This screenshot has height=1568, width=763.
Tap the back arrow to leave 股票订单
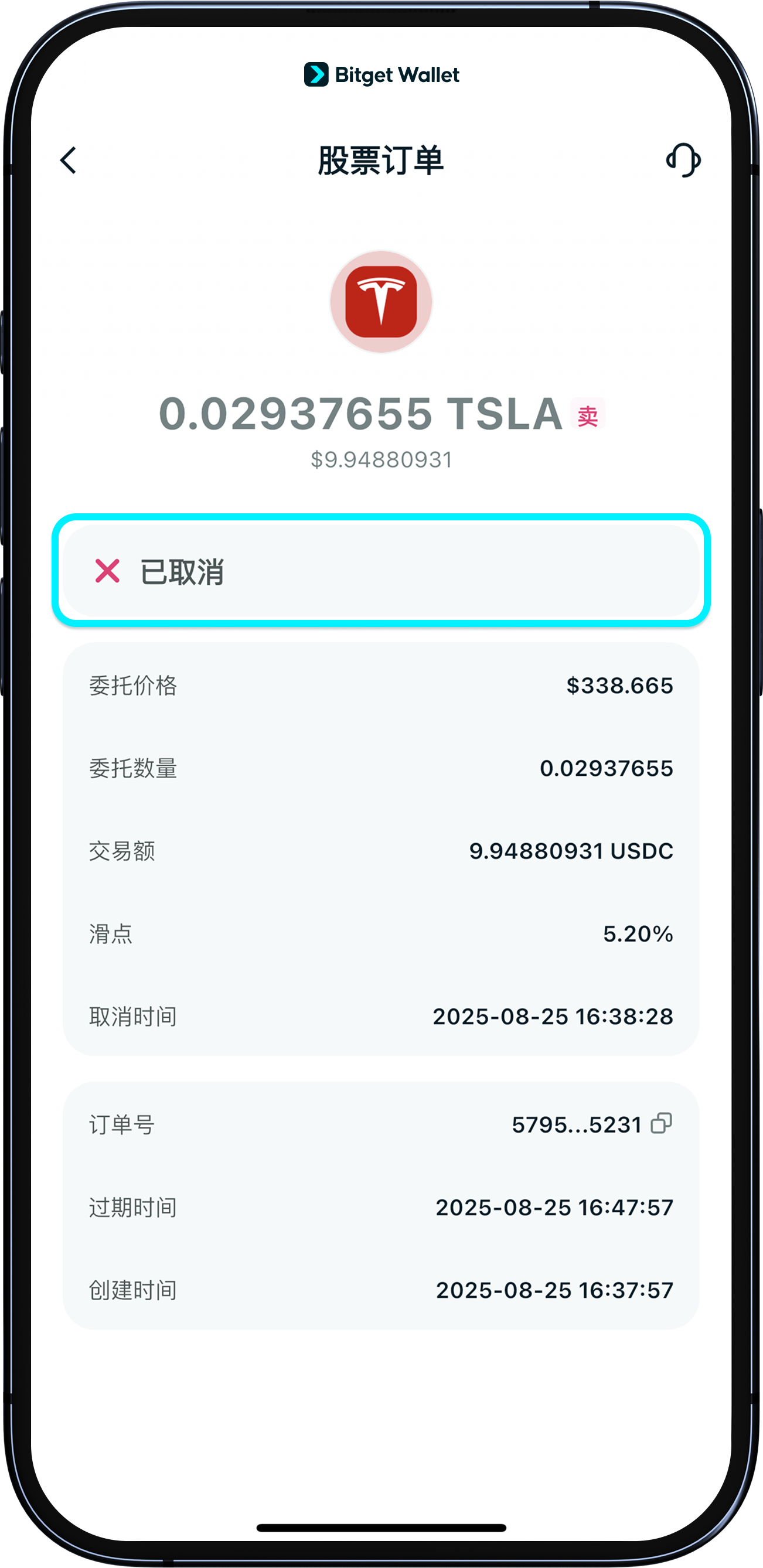coord(69,161)
